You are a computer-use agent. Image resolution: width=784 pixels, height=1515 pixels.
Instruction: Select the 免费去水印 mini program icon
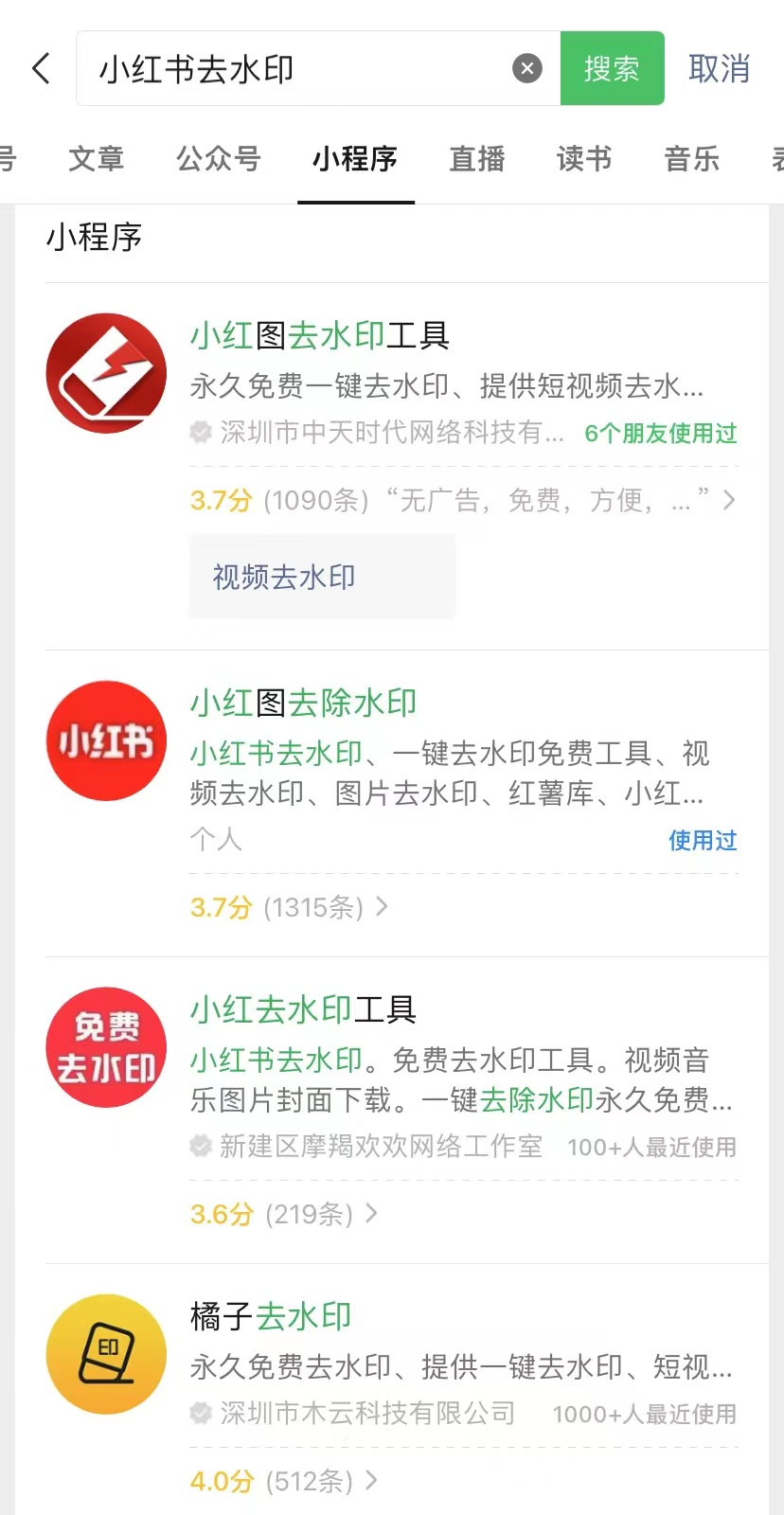click(106, 1047)
